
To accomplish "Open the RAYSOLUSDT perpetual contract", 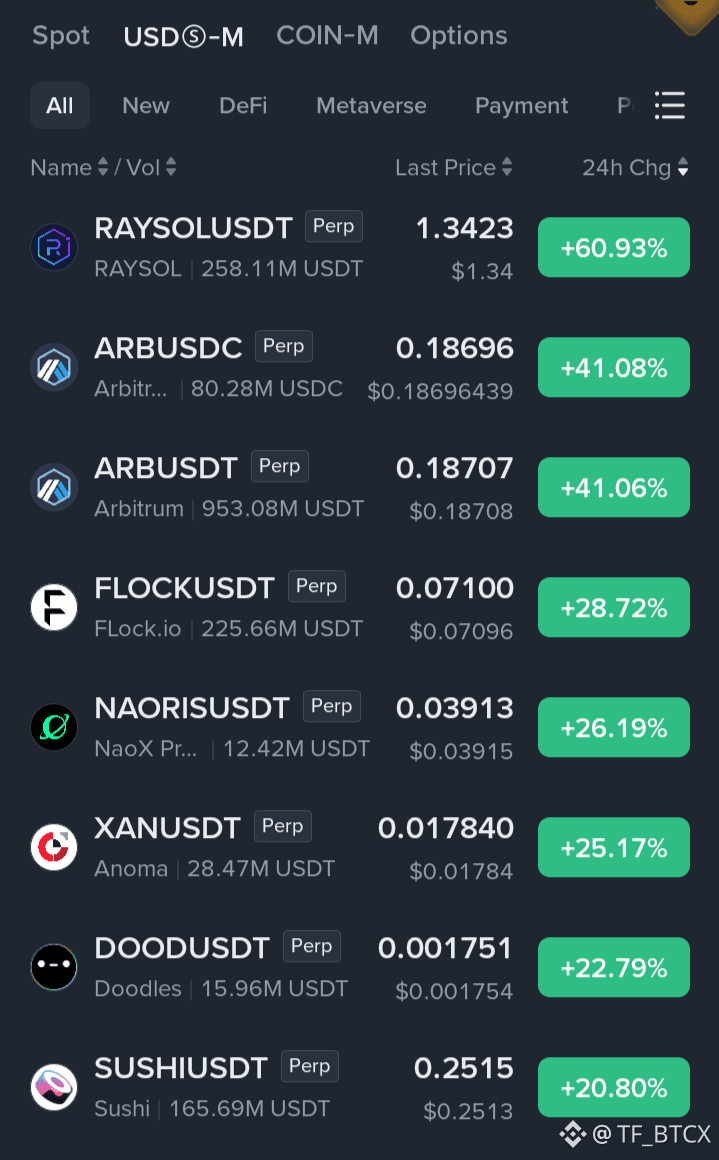I will tap(360, 248).
